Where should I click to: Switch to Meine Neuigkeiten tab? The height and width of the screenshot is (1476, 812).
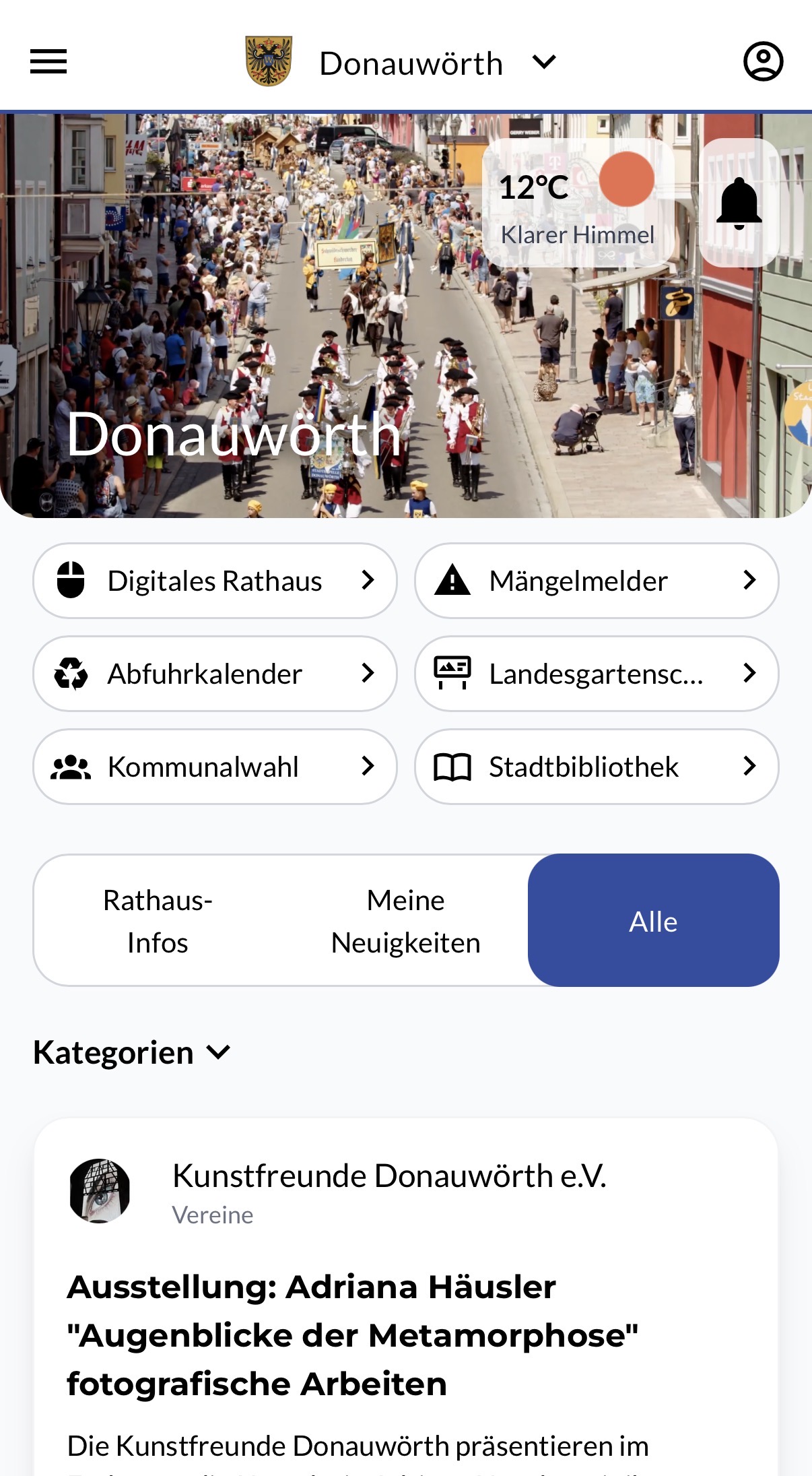(405, 921)
